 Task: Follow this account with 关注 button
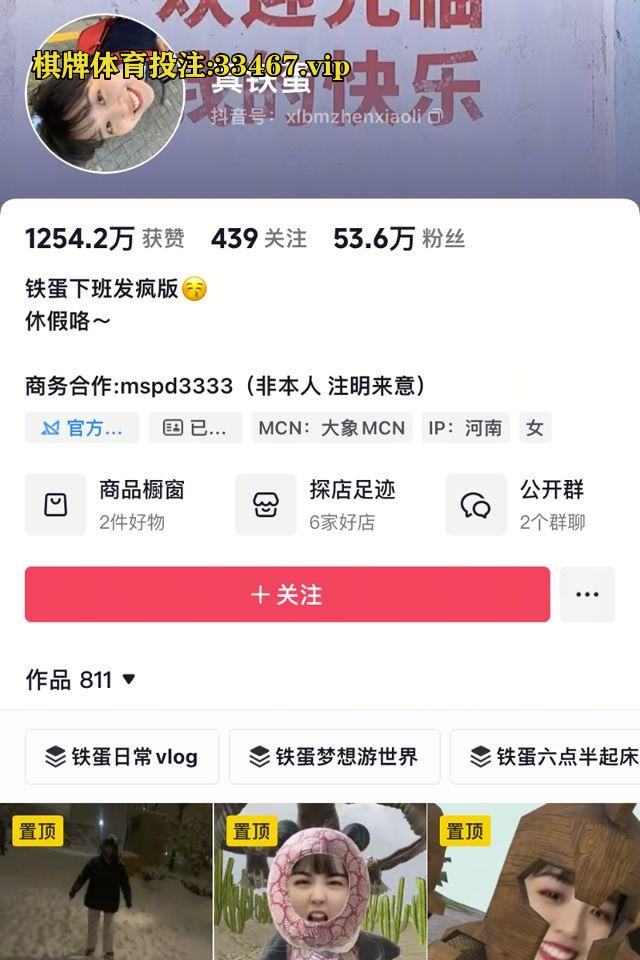coord(287,594)
